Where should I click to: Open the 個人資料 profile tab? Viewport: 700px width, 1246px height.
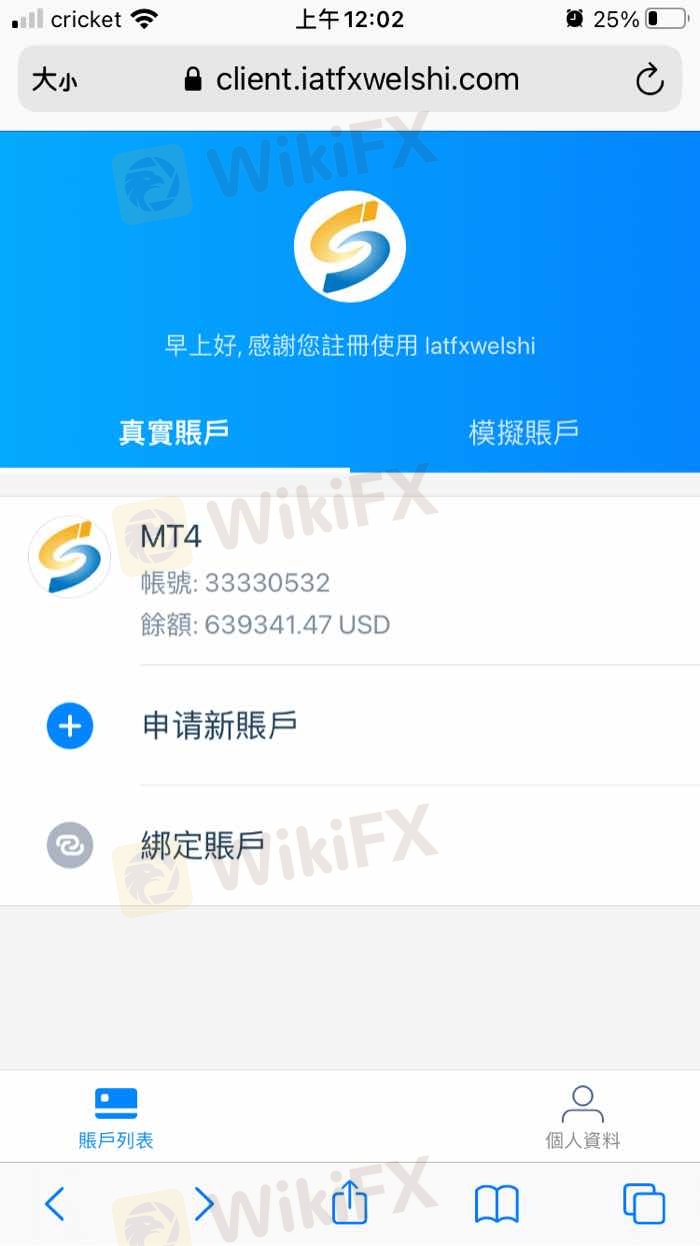point(583,1118)
